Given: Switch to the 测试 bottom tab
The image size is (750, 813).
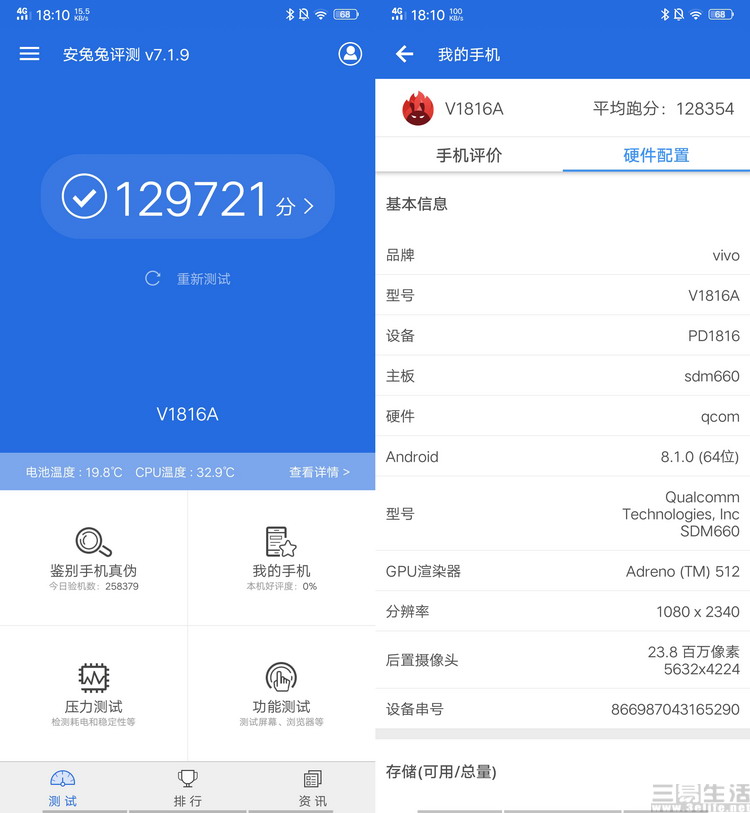Looking at the screenshot, I should [x=62, y=788].
